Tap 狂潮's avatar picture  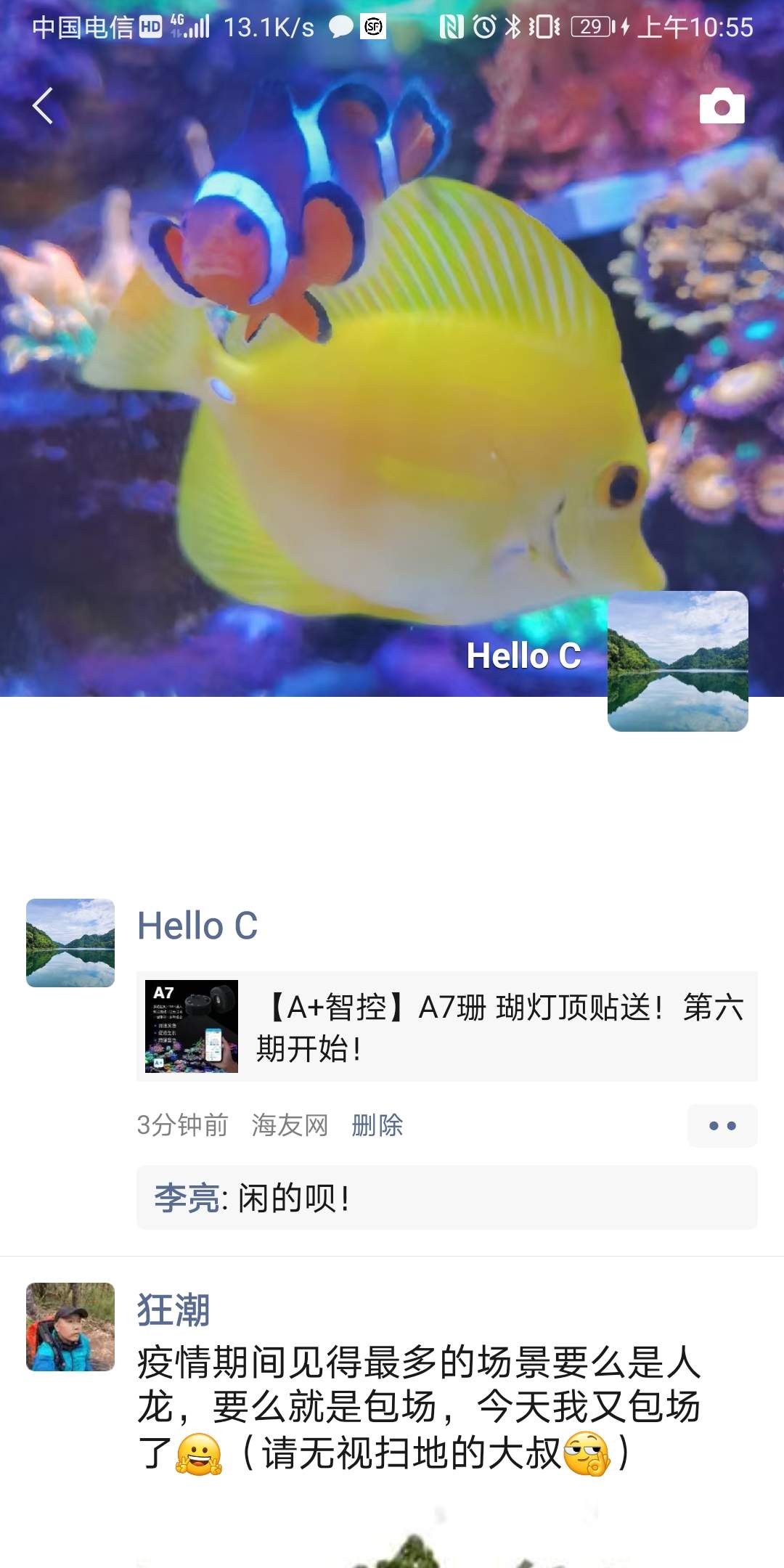[70, 1327]
